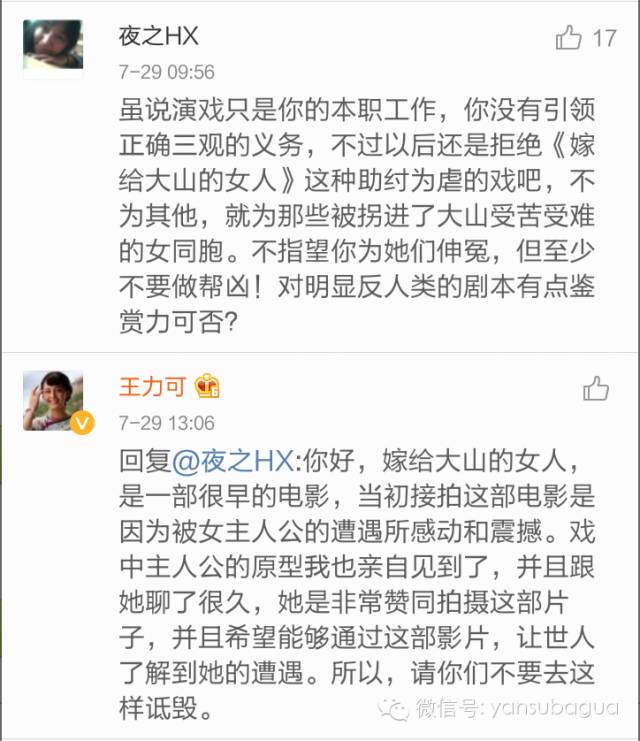Like the comment by 夜之HX
The height and width of the screenshot is (741, 640).
(x=570, y=39)
